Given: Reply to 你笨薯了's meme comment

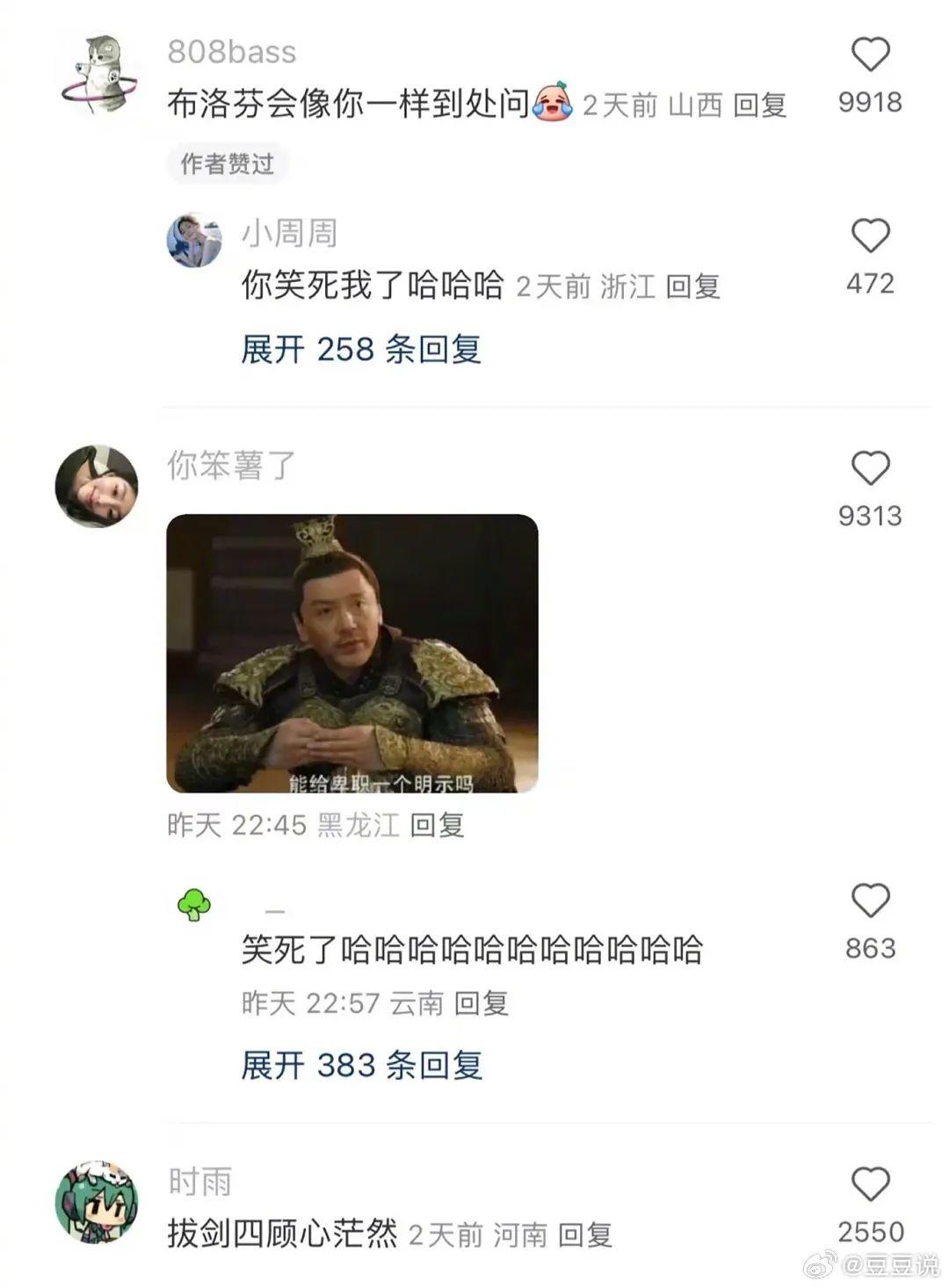Looking at the screenshot, I should [437, 825].
